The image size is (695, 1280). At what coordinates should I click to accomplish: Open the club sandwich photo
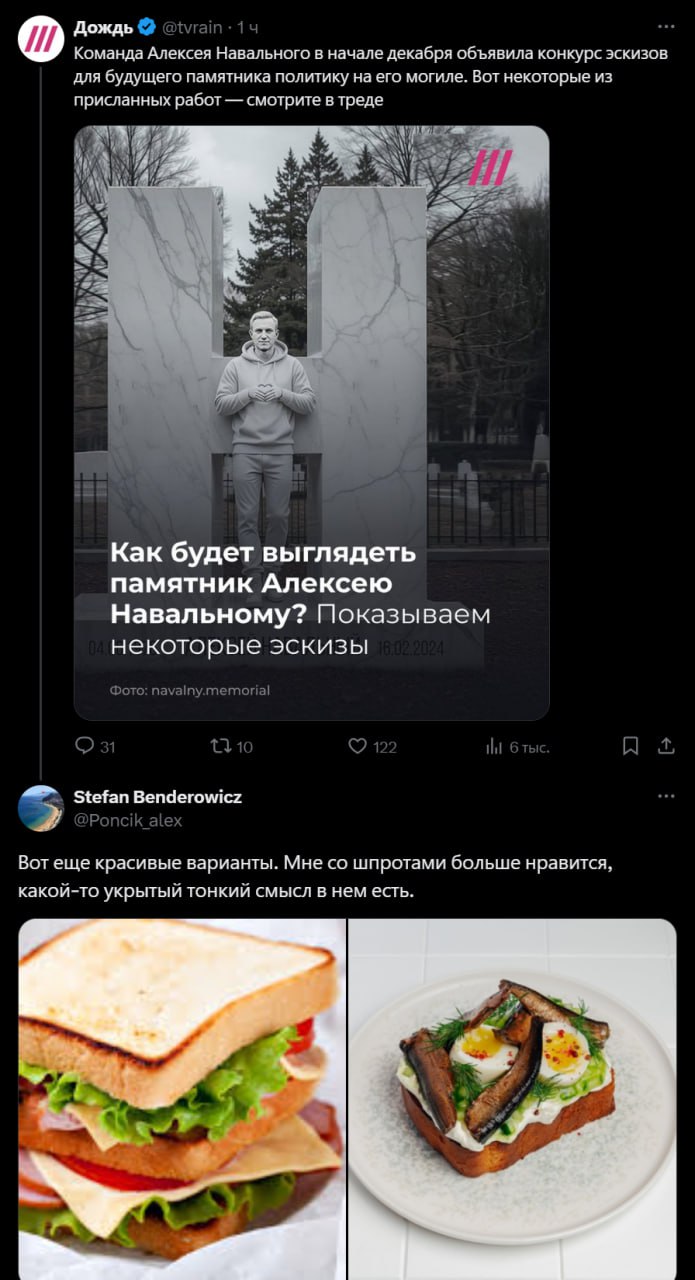click(x=181, y=1098)
